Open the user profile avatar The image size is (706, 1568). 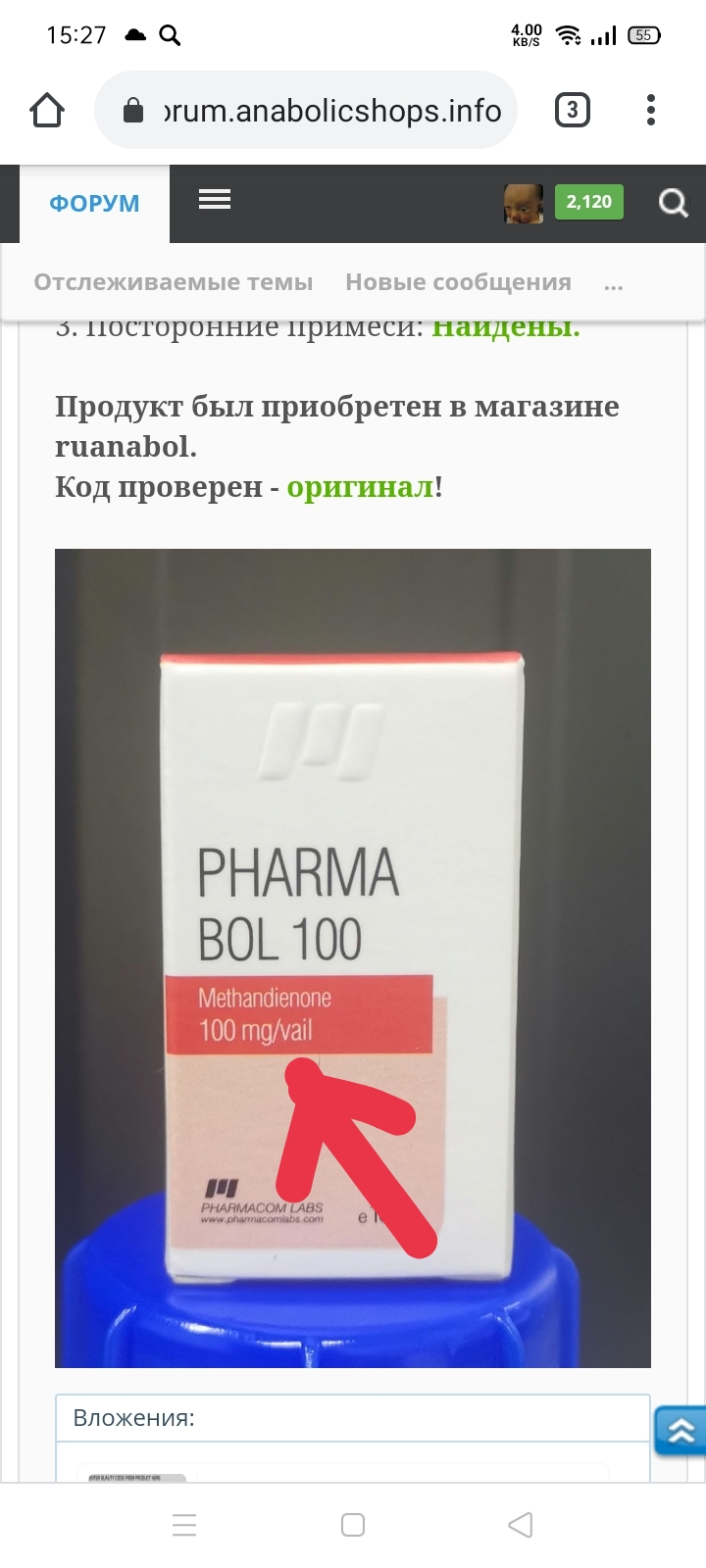[524, 203]
